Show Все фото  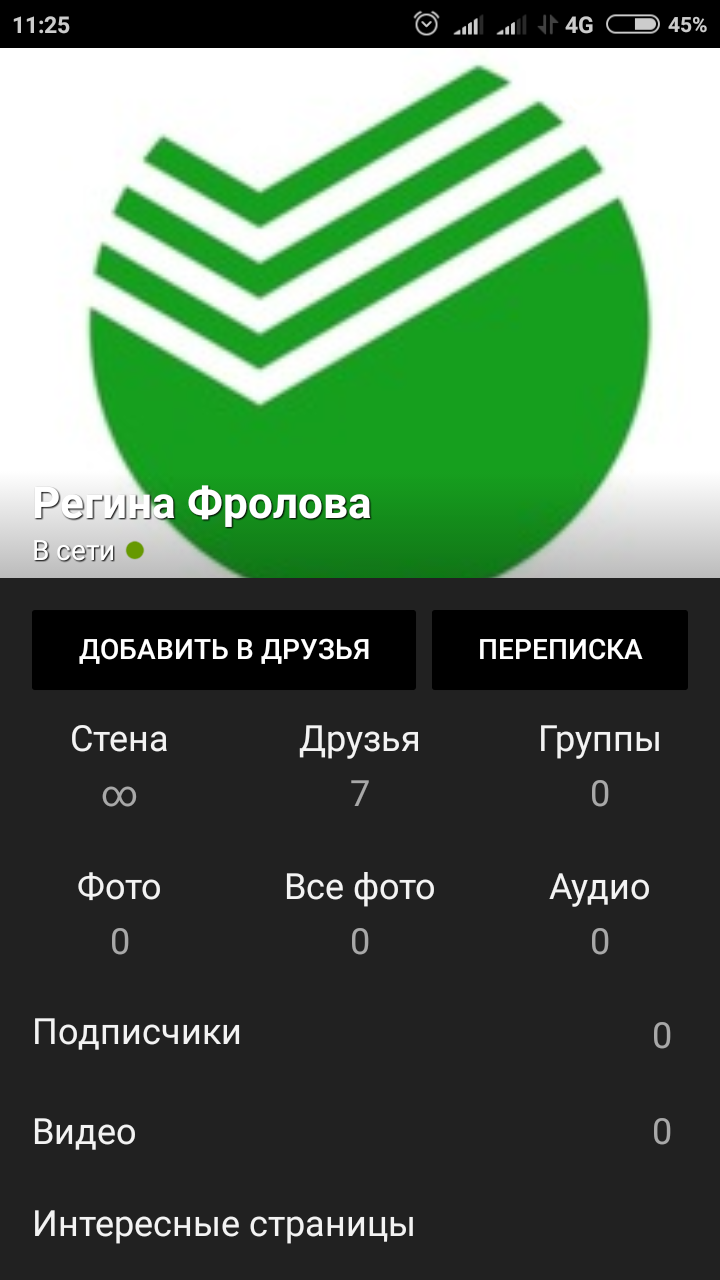[x=360, y=913]
